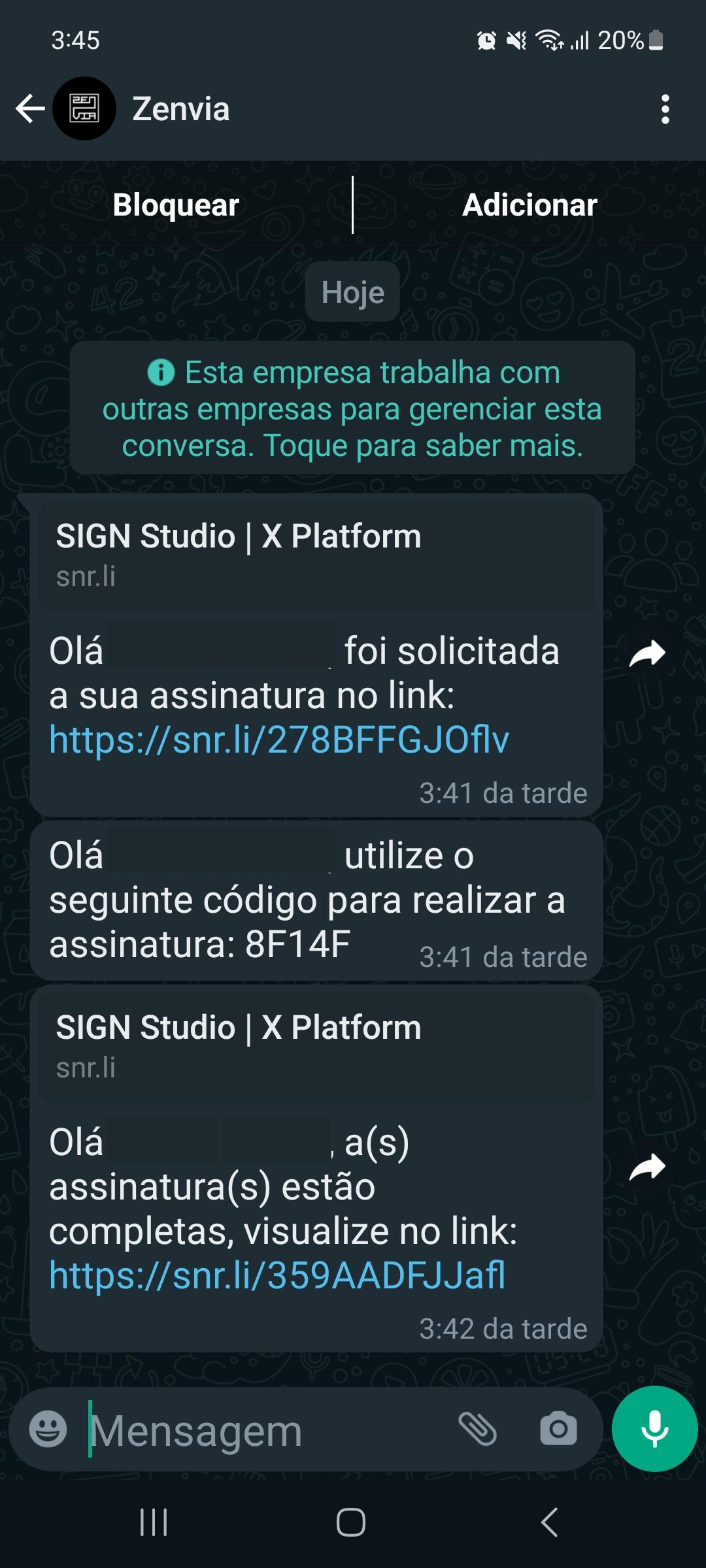Open the signature request link snr.li/278BFFGJOflv

[x=279, y=740]
